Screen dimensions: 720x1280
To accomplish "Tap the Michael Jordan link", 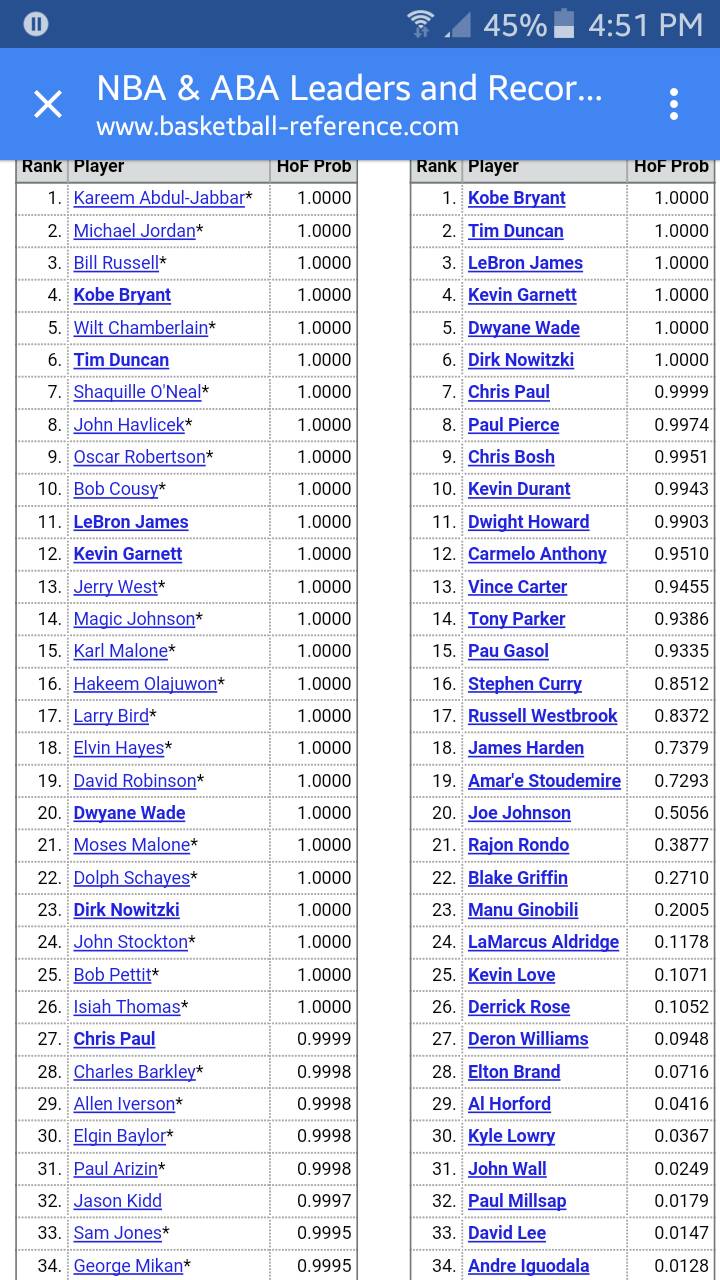I will 134,231.
